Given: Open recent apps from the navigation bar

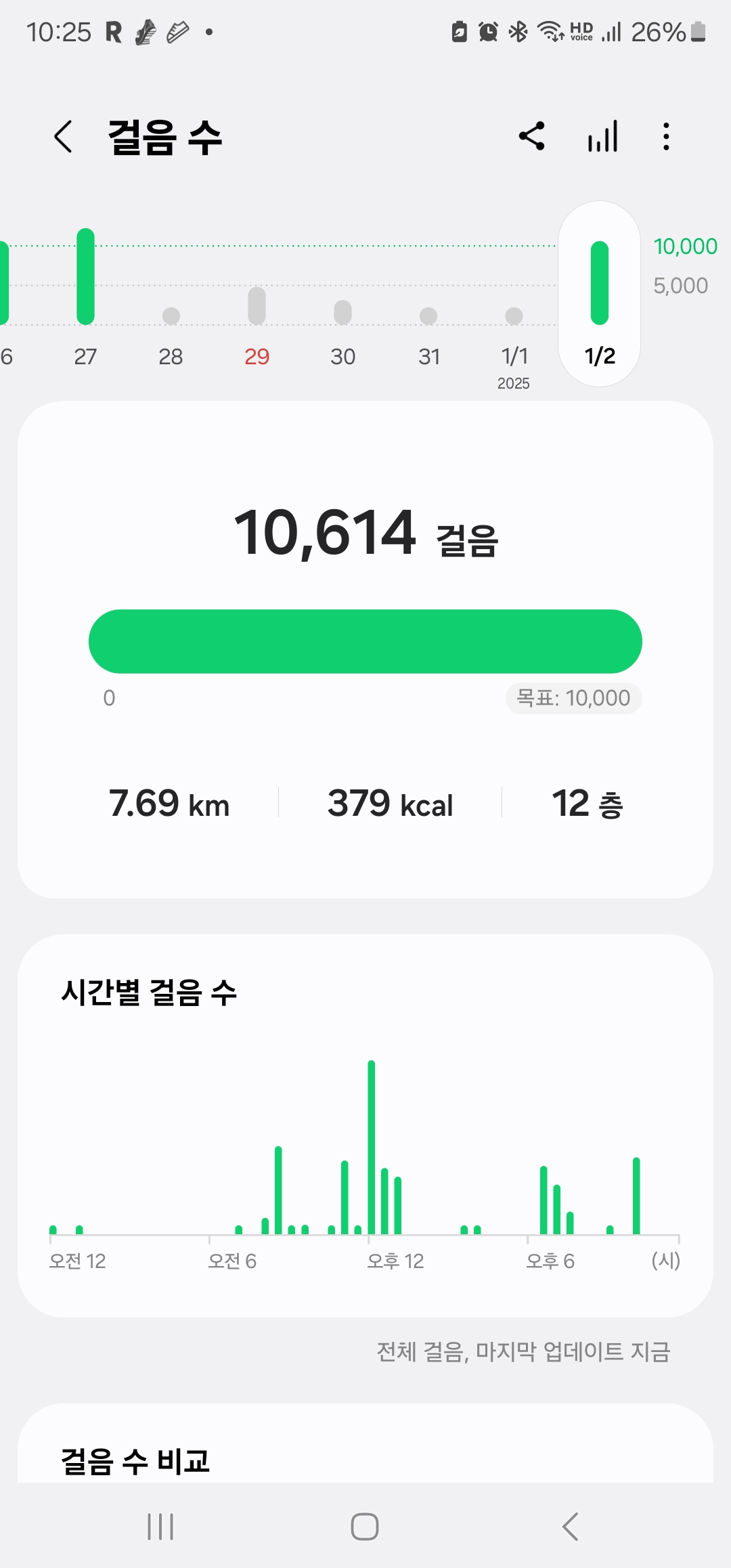Looking at the screenshot, I should tap(160, 1527).
